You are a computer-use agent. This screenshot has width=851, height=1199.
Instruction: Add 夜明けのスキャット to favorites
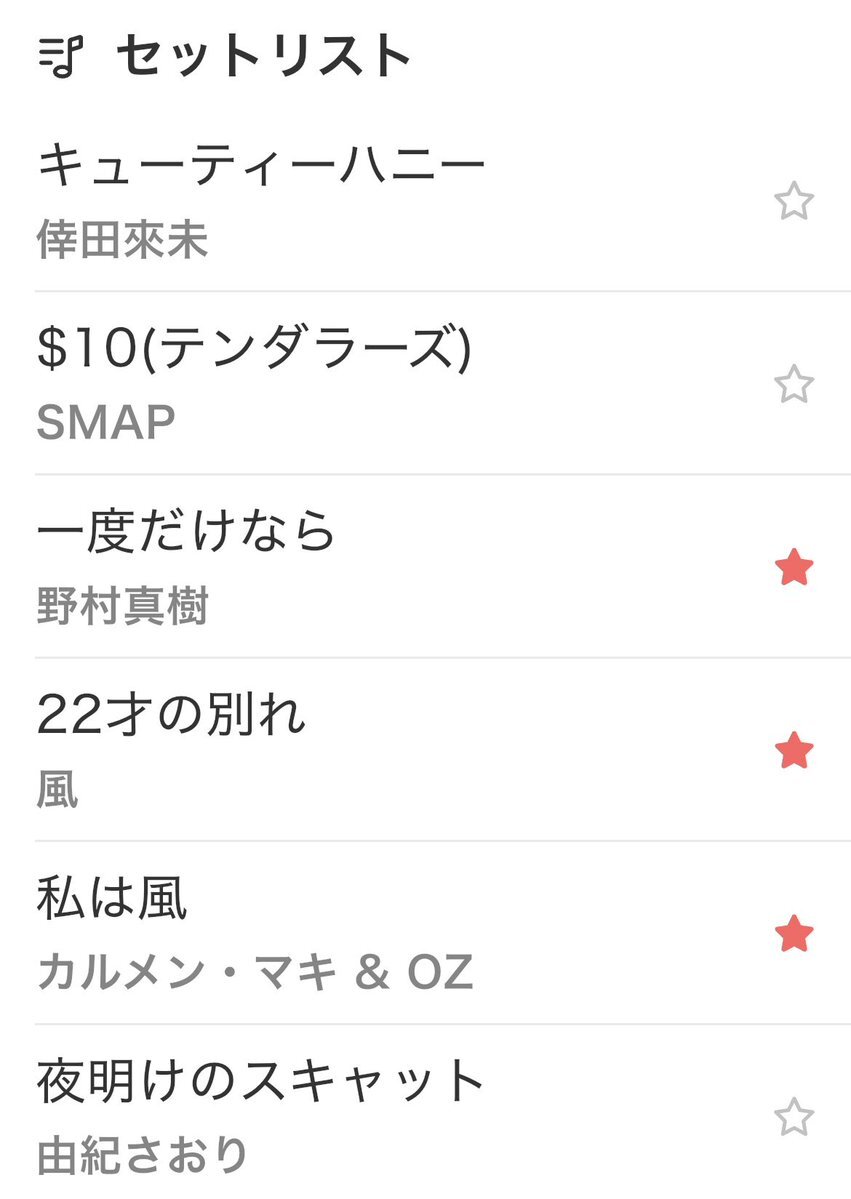794,1117
